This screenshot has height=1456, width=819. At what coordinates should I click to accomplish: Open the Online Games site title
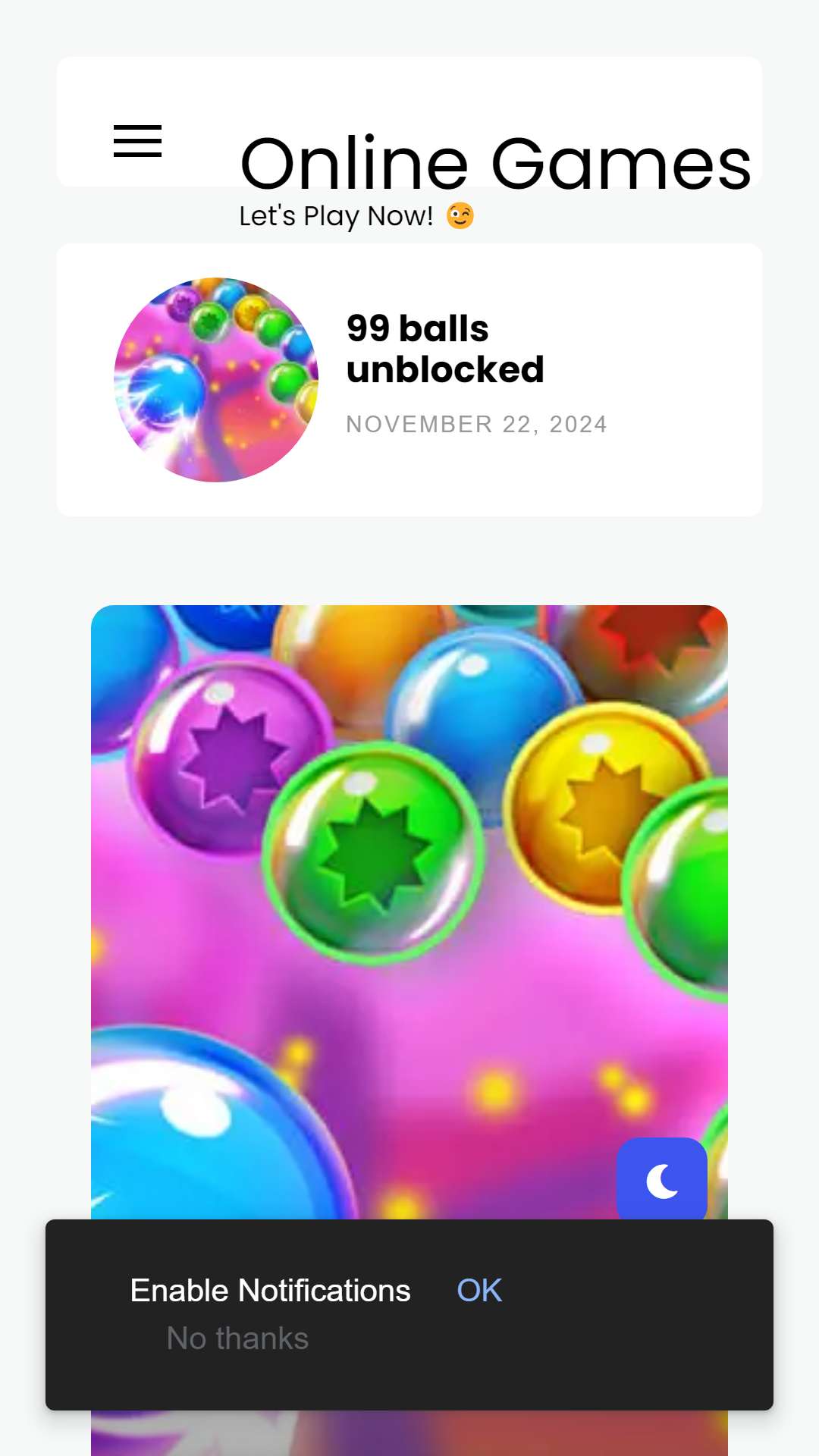coord(496,163)
